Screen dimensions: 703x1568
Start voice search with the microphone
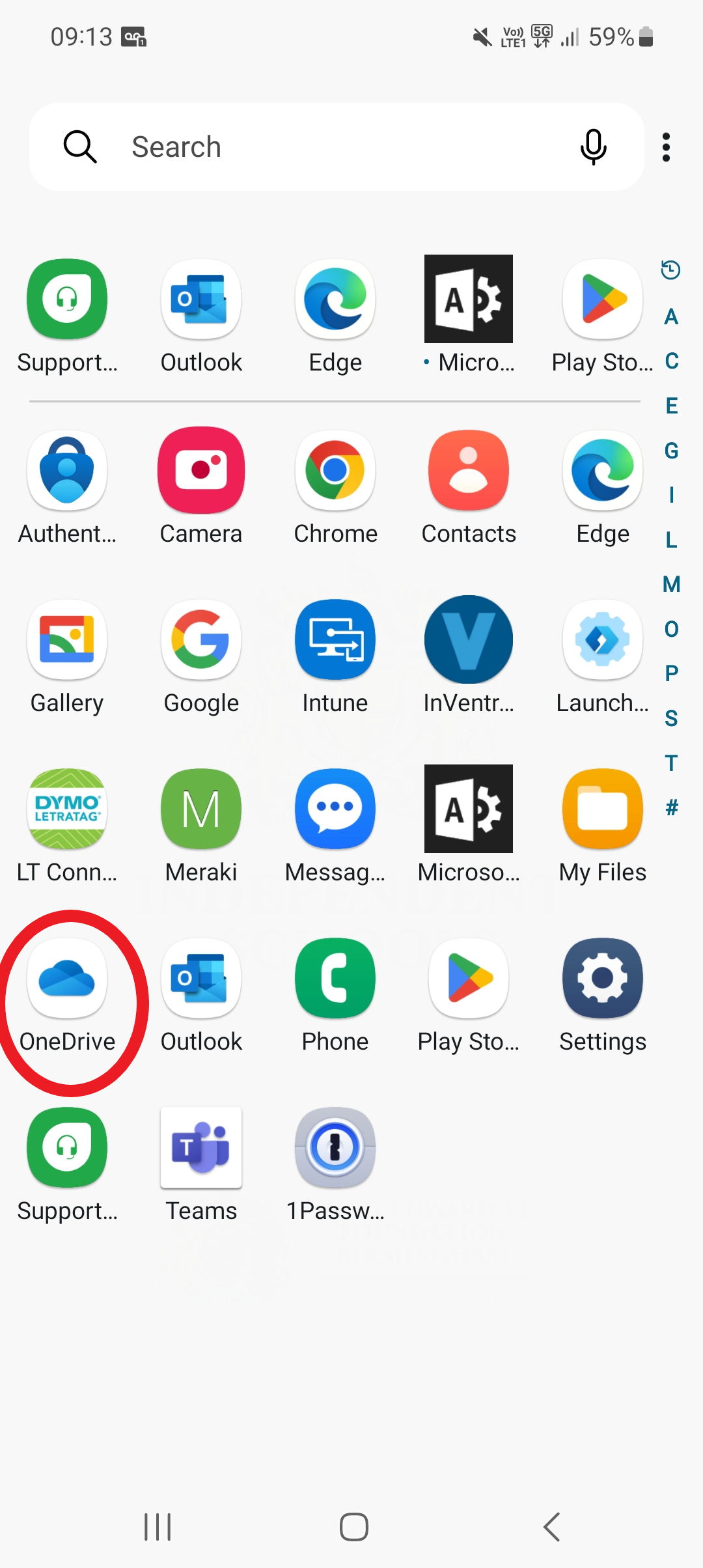(593, 147)
